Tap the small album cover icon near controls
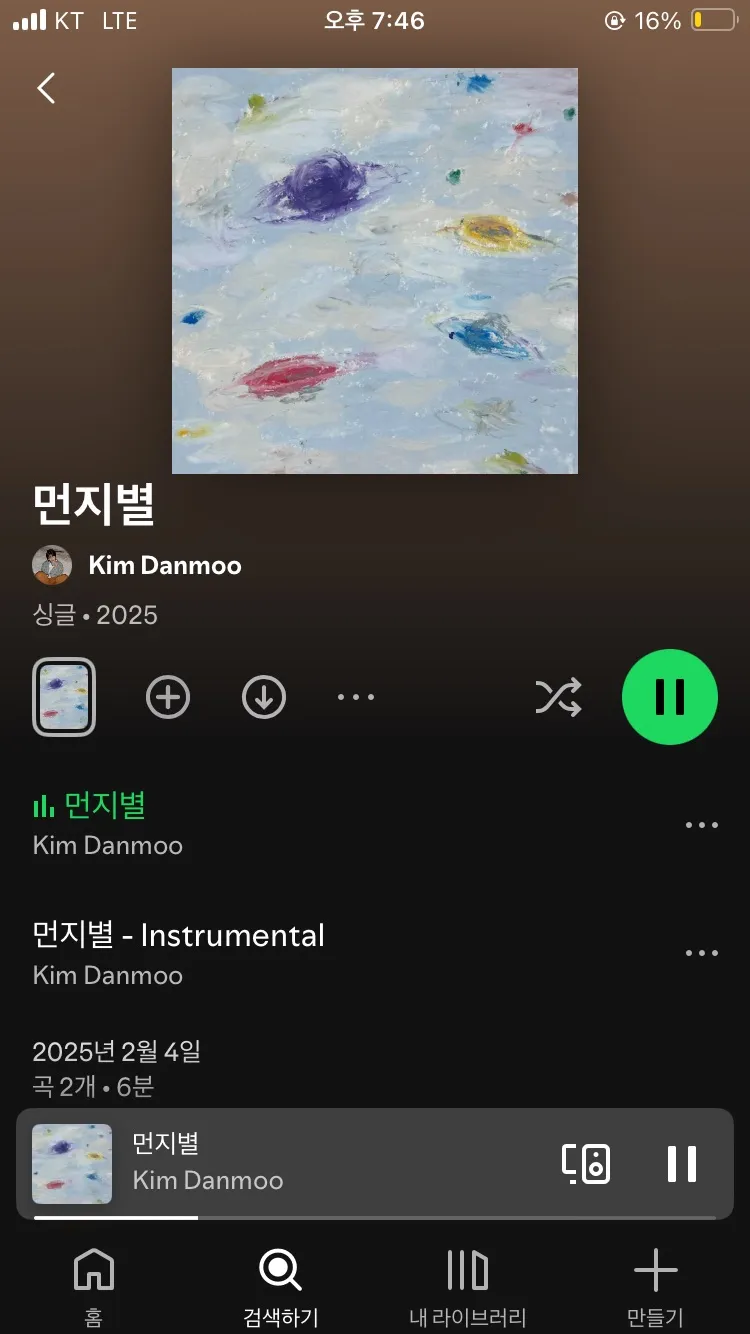This screenshot has height=1334, width=750. click(x=64, y=697)
